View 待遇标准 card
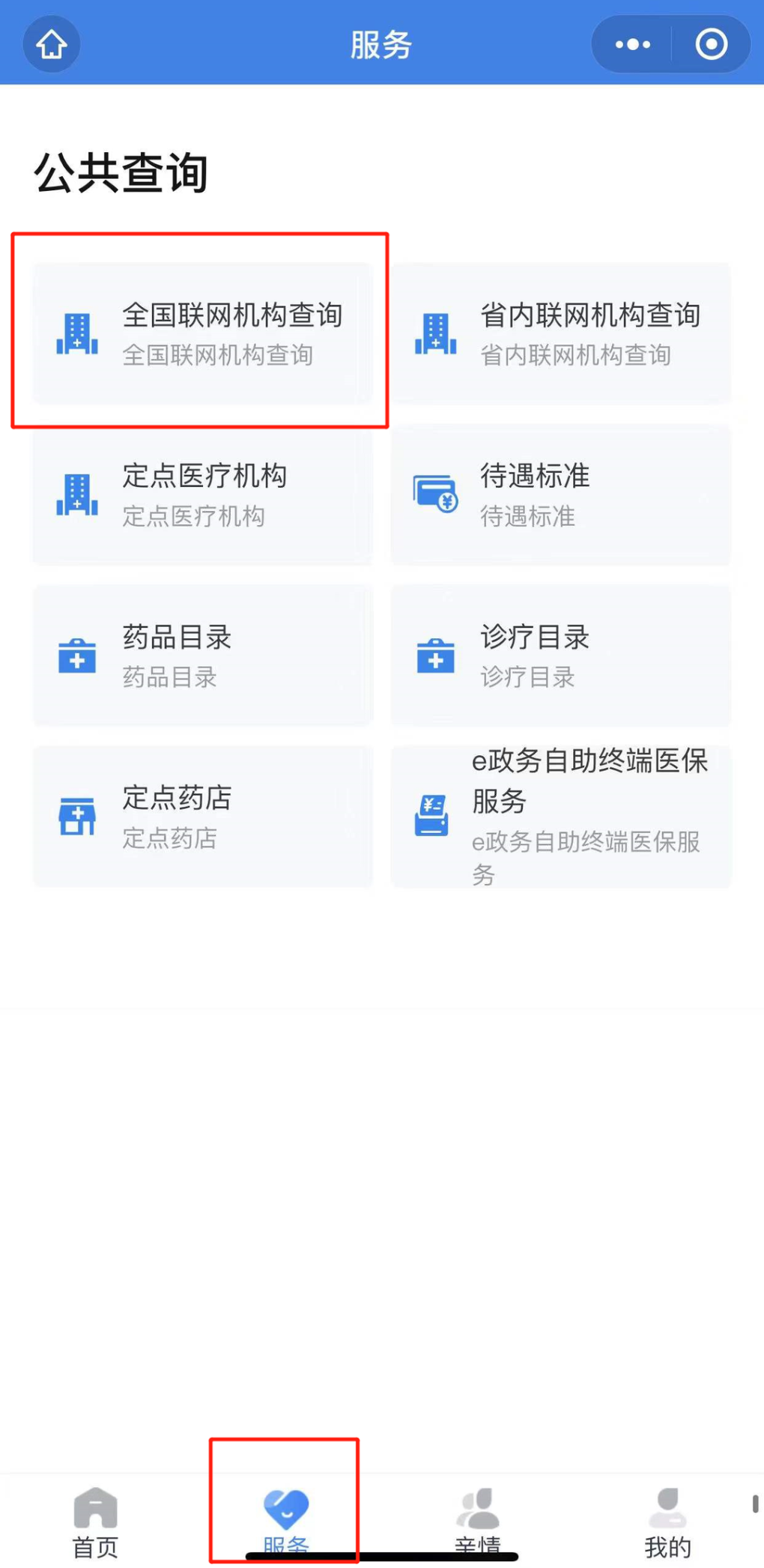764x1568 pixels. [x=560, y=494]
